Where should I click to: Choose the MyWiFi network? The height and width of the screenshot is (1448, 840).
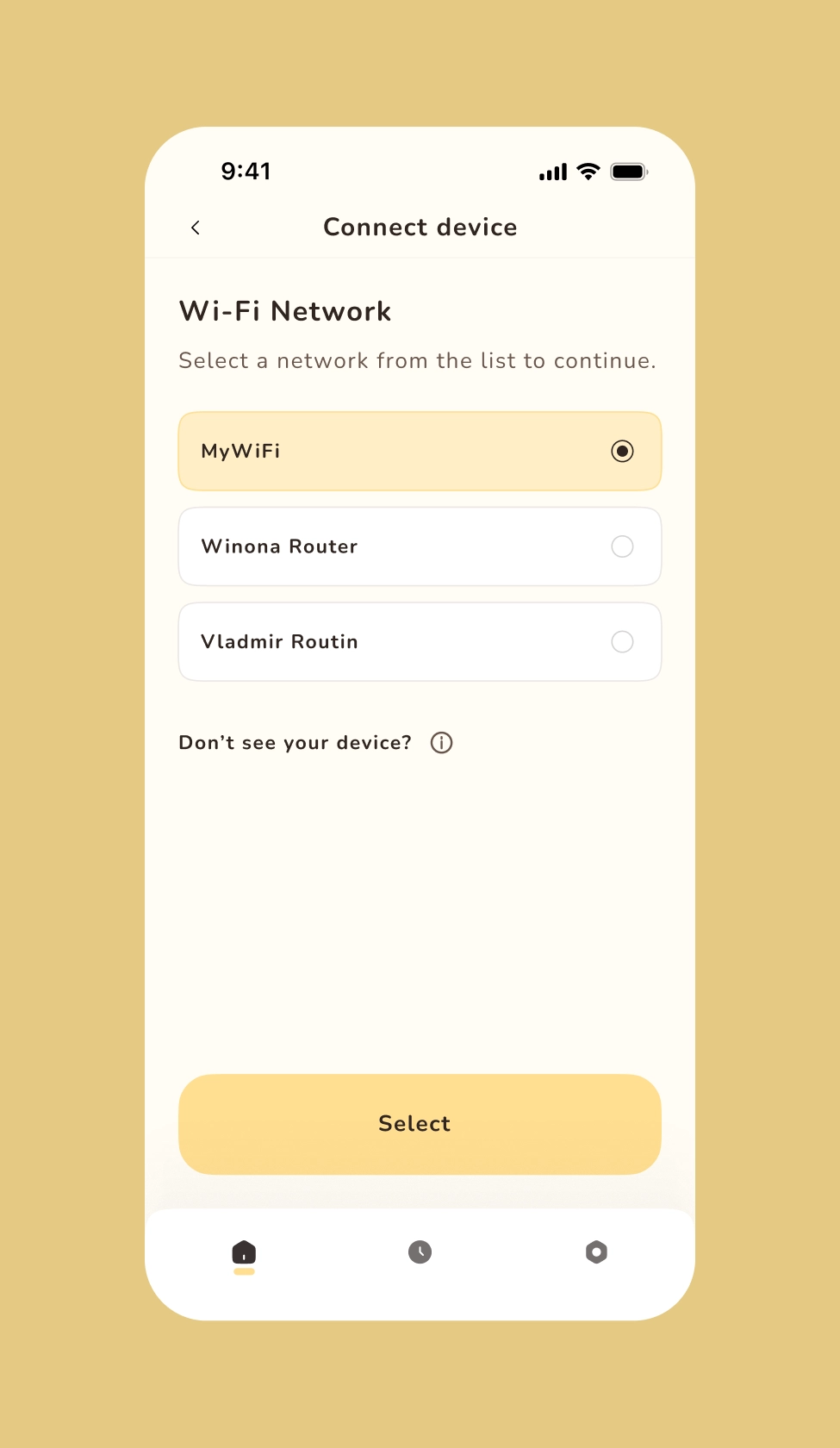(x=420, y=452)
